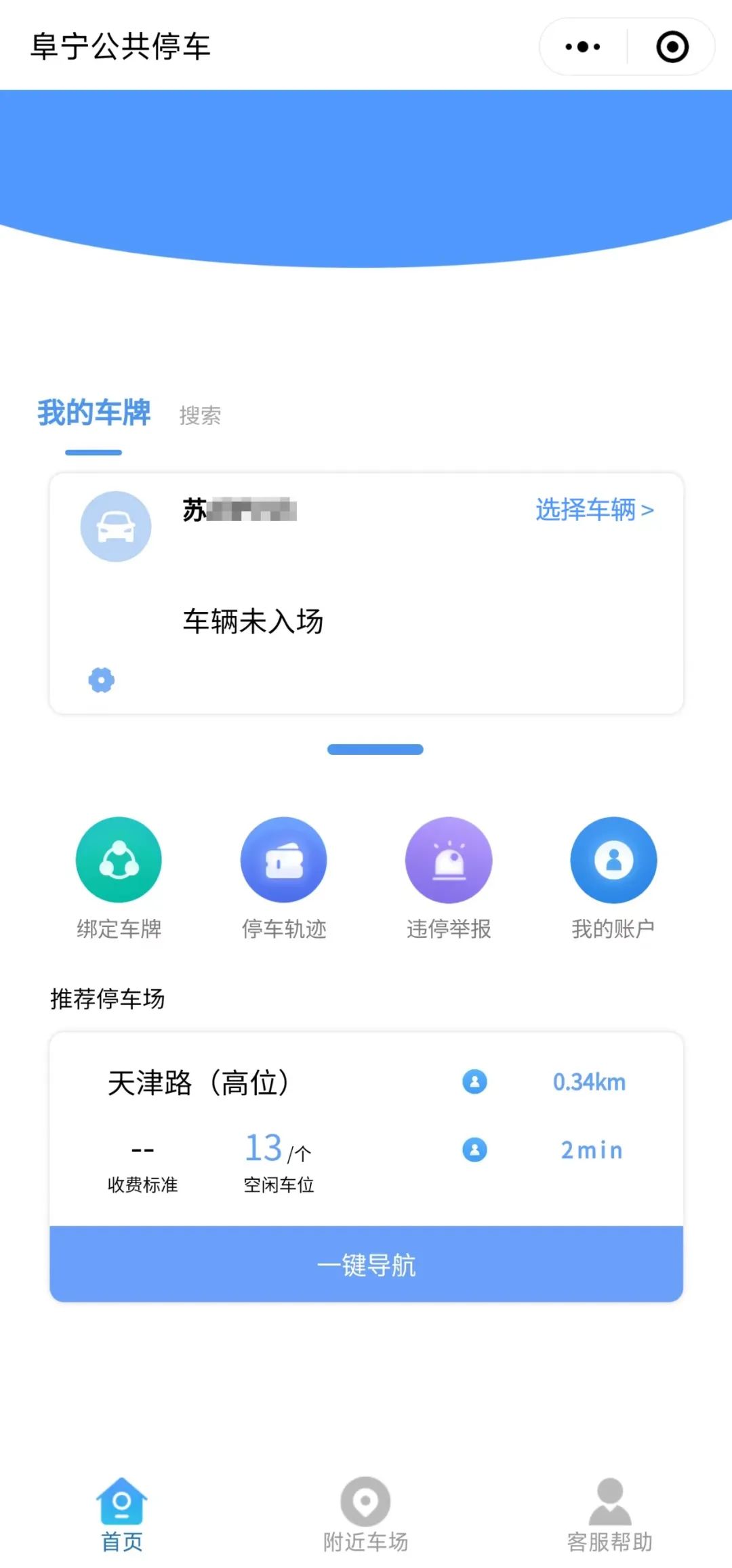Image resolution: width=732 pixels, height=1568 pixels.
Task: Open 违停举报 to report illegal parking
Action: (x=449, y=878)
